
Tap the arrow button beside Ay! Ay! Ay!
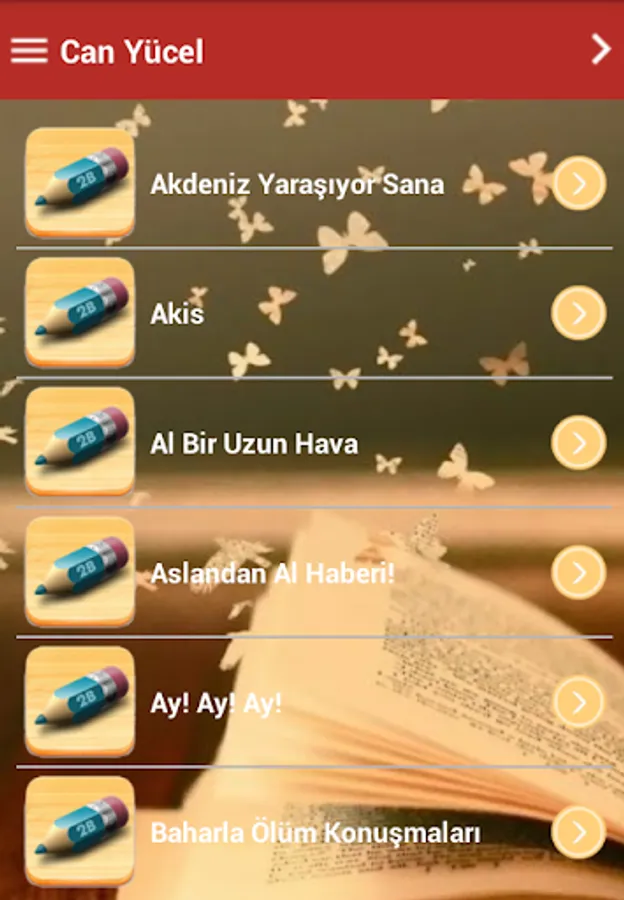tap(579, 702)
